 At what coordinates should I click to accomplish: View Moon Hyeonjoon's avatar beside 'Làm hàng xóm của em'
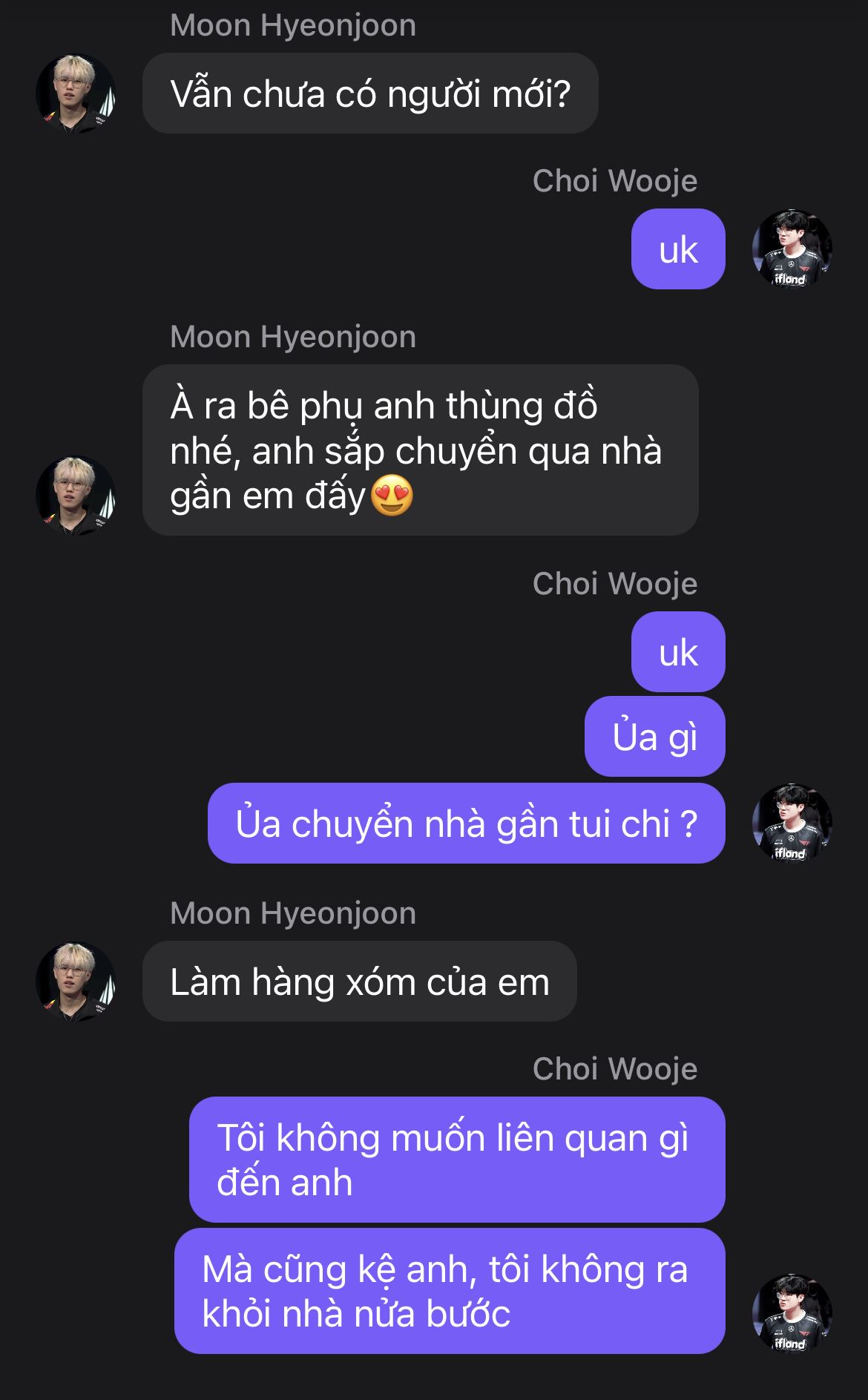click(76, 982)
